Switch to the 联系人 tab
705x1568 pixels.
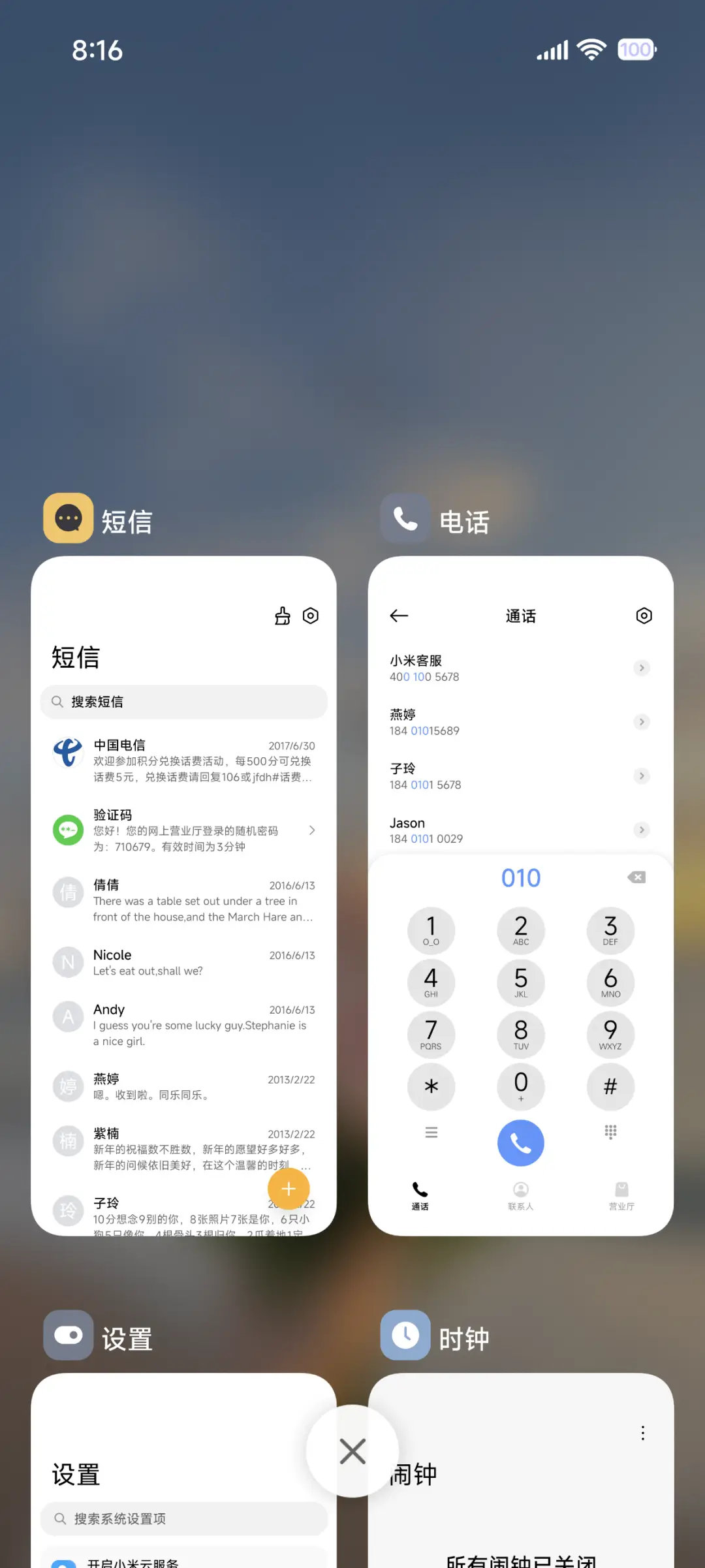[520, 1197]
